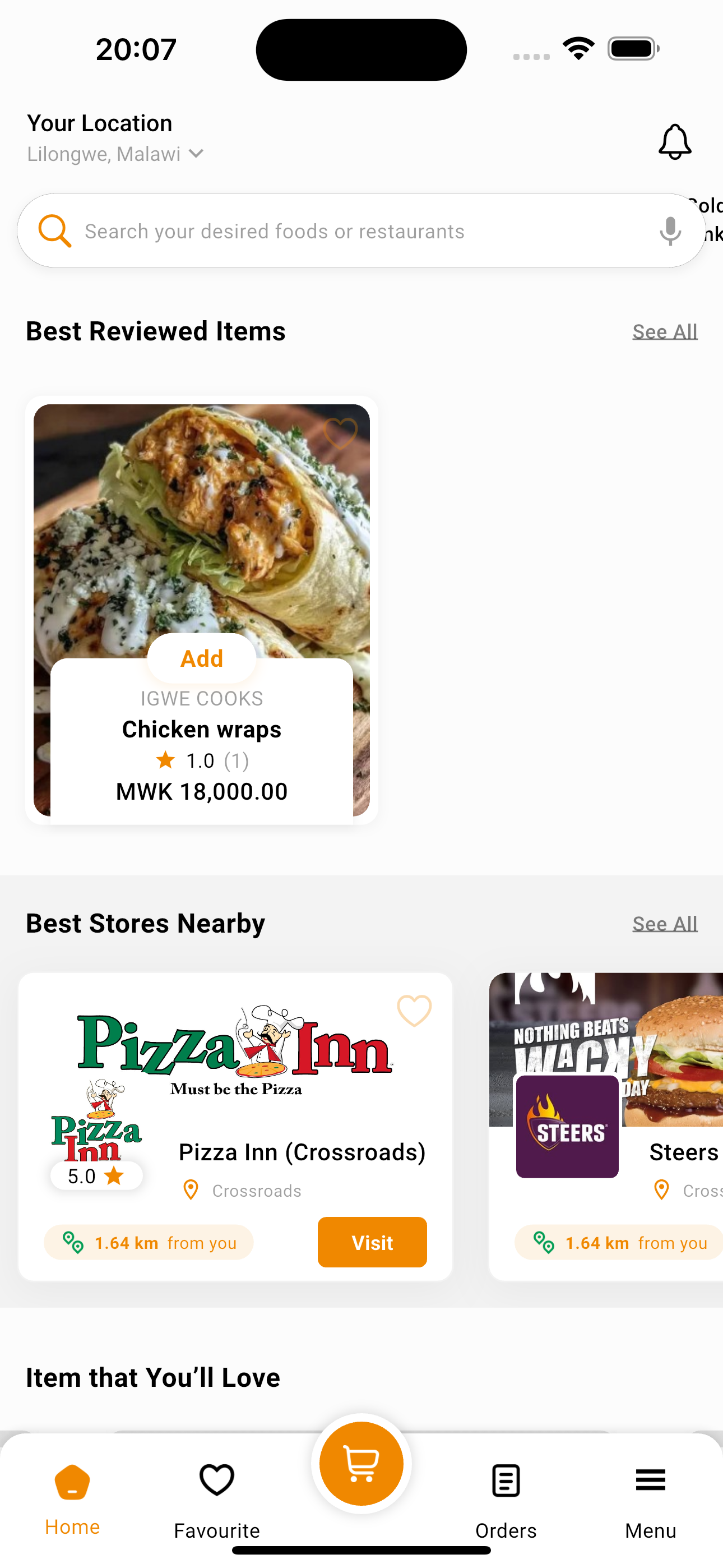Open the notification bell

tap(675, 141)
